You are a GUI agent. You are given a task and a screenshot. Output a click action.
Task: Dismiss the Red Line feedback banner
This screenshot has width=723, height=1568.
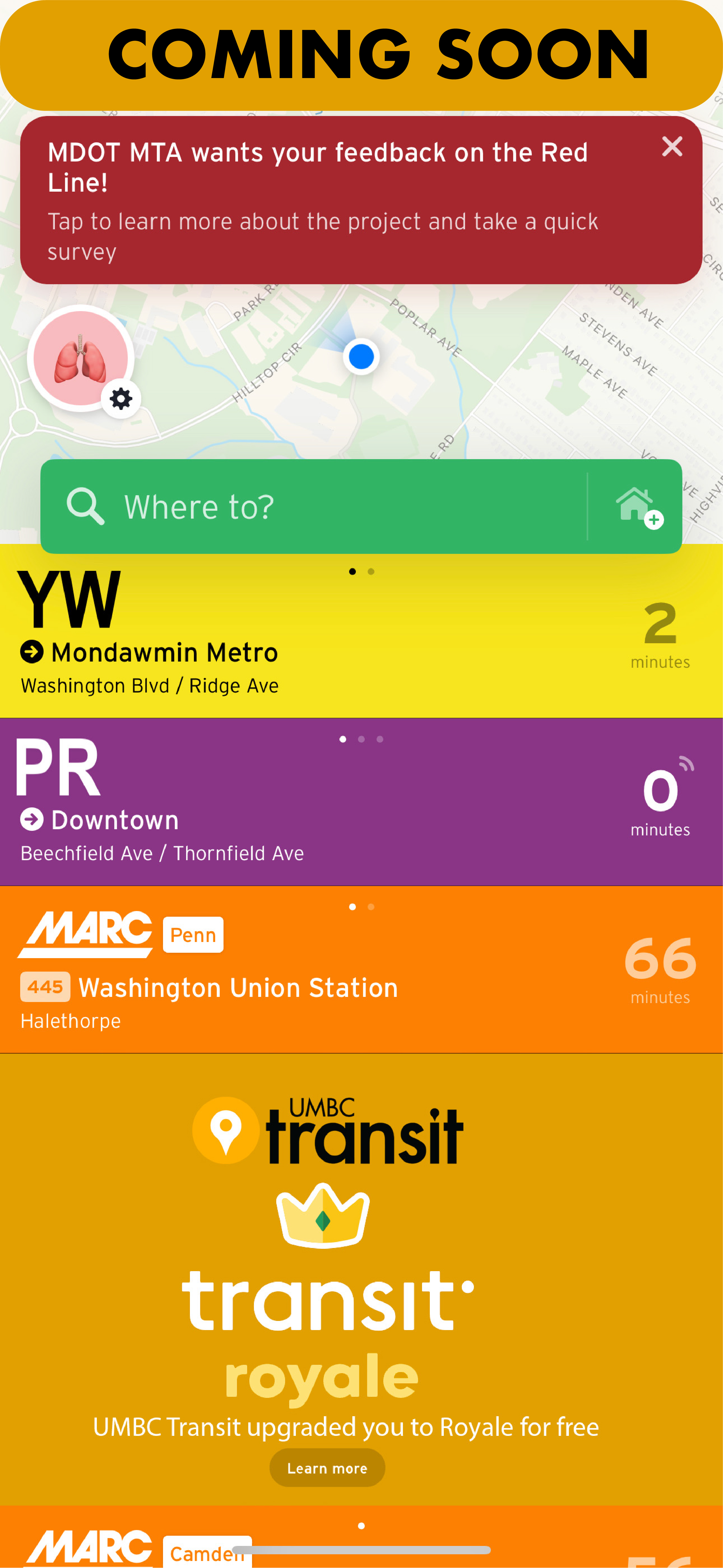[671, 147]
